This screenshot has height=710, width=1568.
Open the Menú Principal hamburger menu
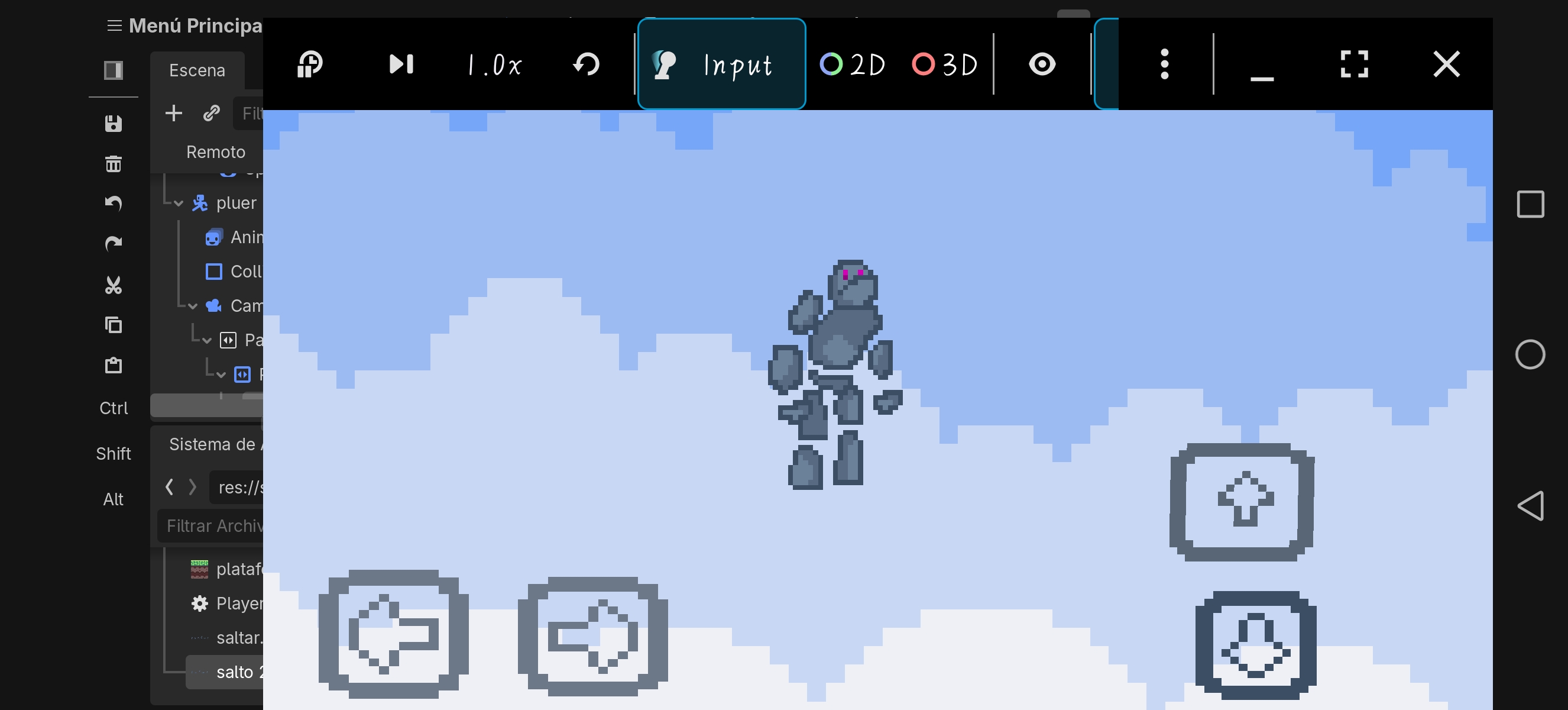click(114, 25)
